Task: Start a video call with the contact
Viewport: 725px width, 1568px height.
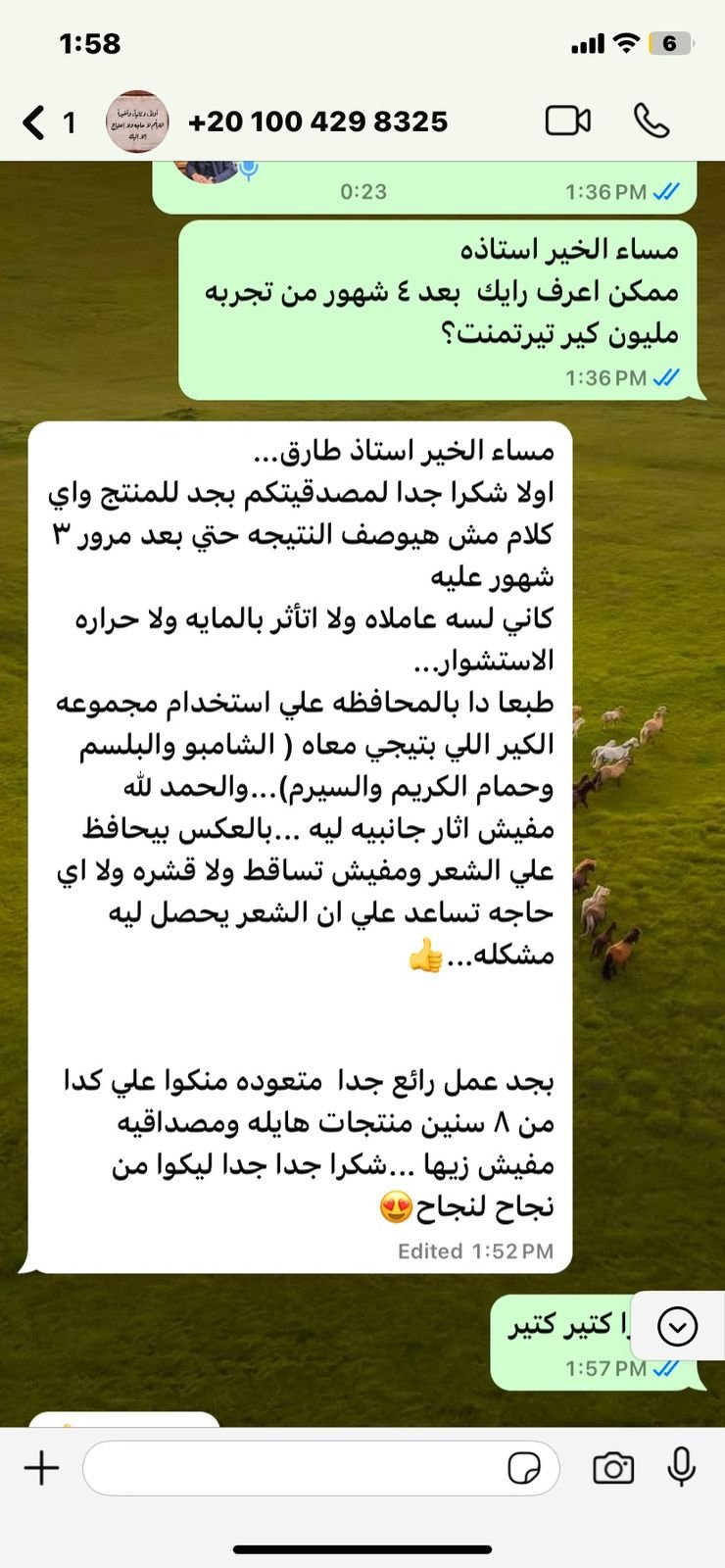Action: click(x=568, y=120)
